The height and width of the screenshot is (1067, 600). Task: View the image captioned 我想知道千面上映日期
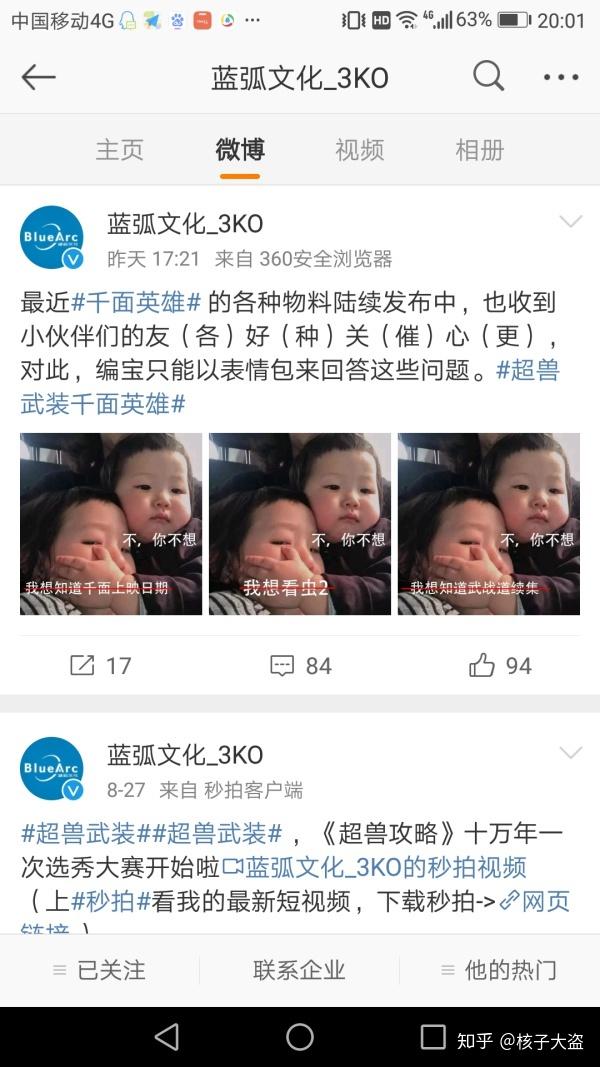click(111, 524)
